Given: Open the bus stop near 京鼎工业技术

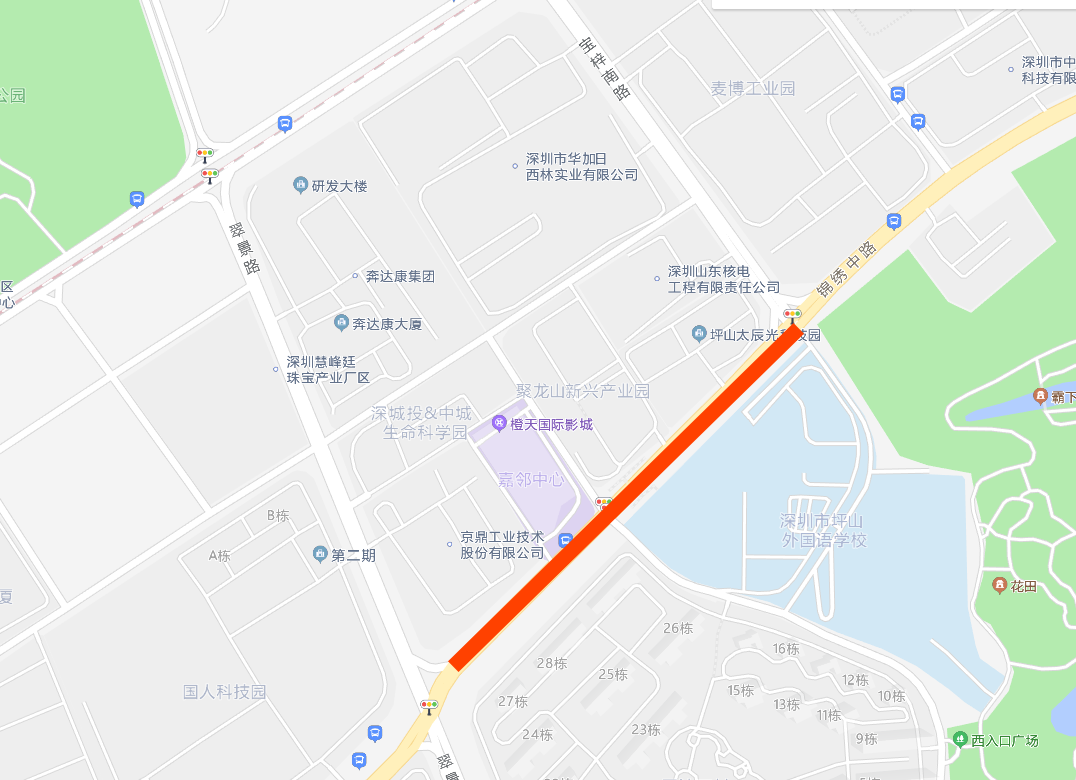Looking at the screenshot, I should [565, 541].
